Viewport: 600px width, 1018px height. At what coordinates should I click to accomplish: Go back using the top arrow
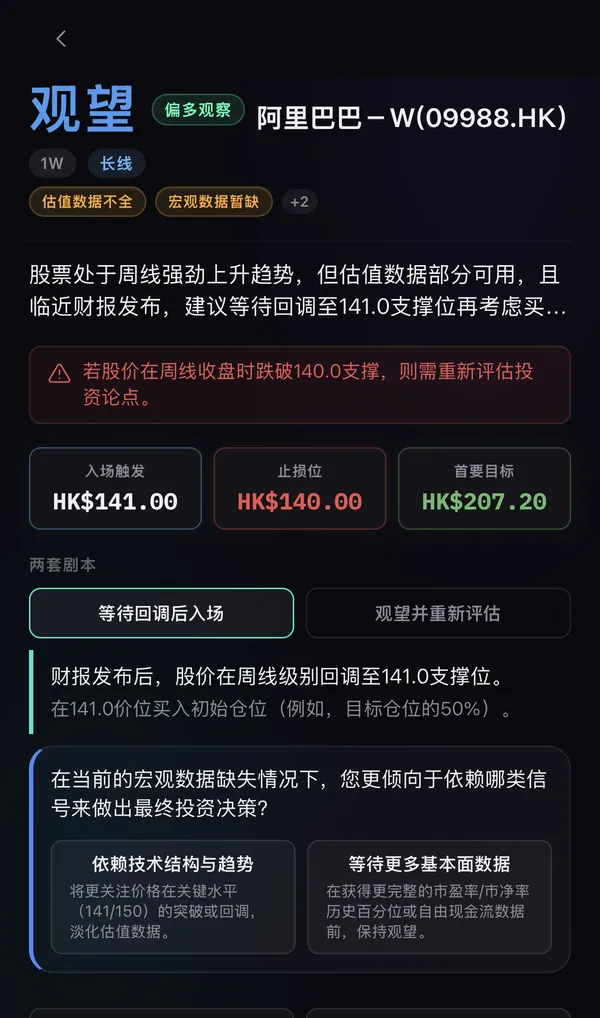[x=61, y=39]
